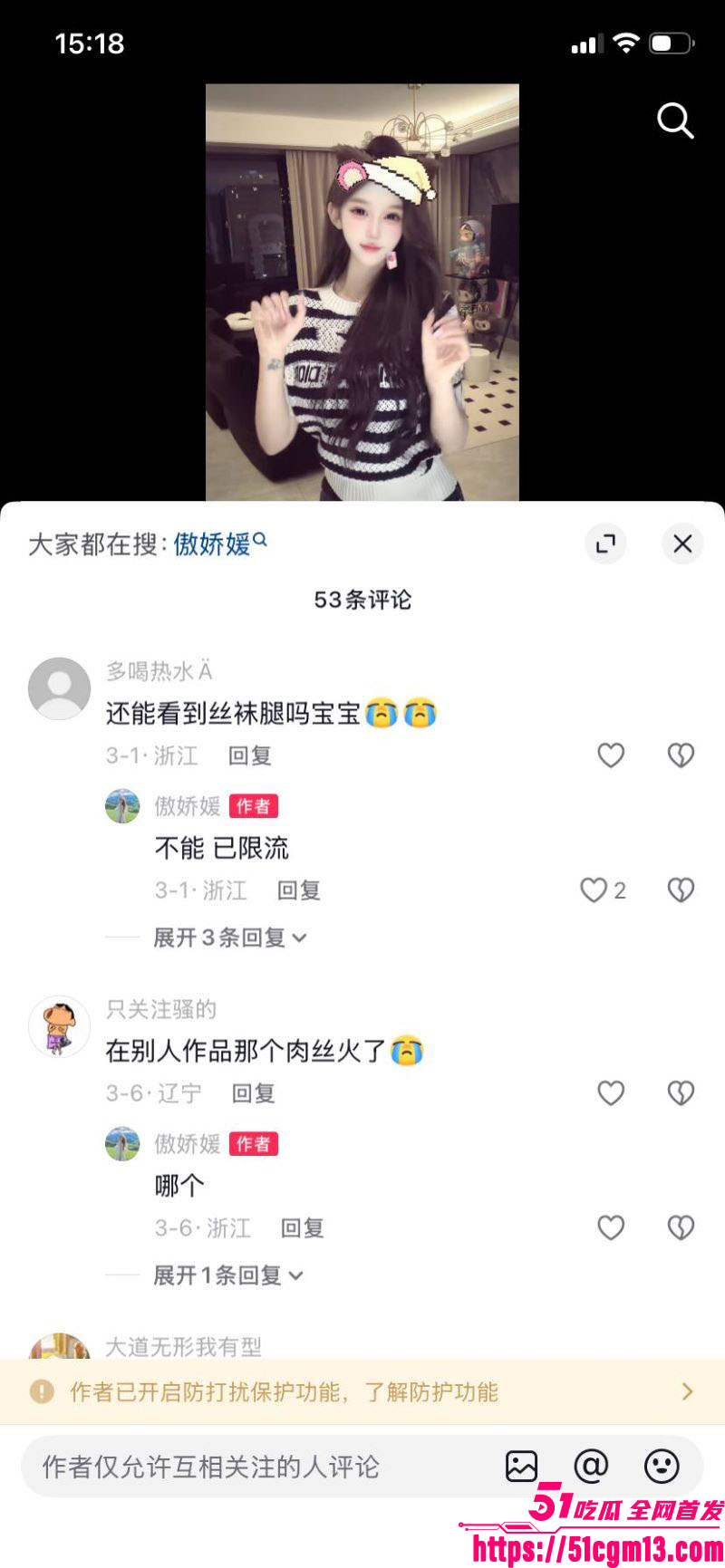725x1568 pixels.
Task: Open the emoji picker icon
Action: pos(662,1467)
